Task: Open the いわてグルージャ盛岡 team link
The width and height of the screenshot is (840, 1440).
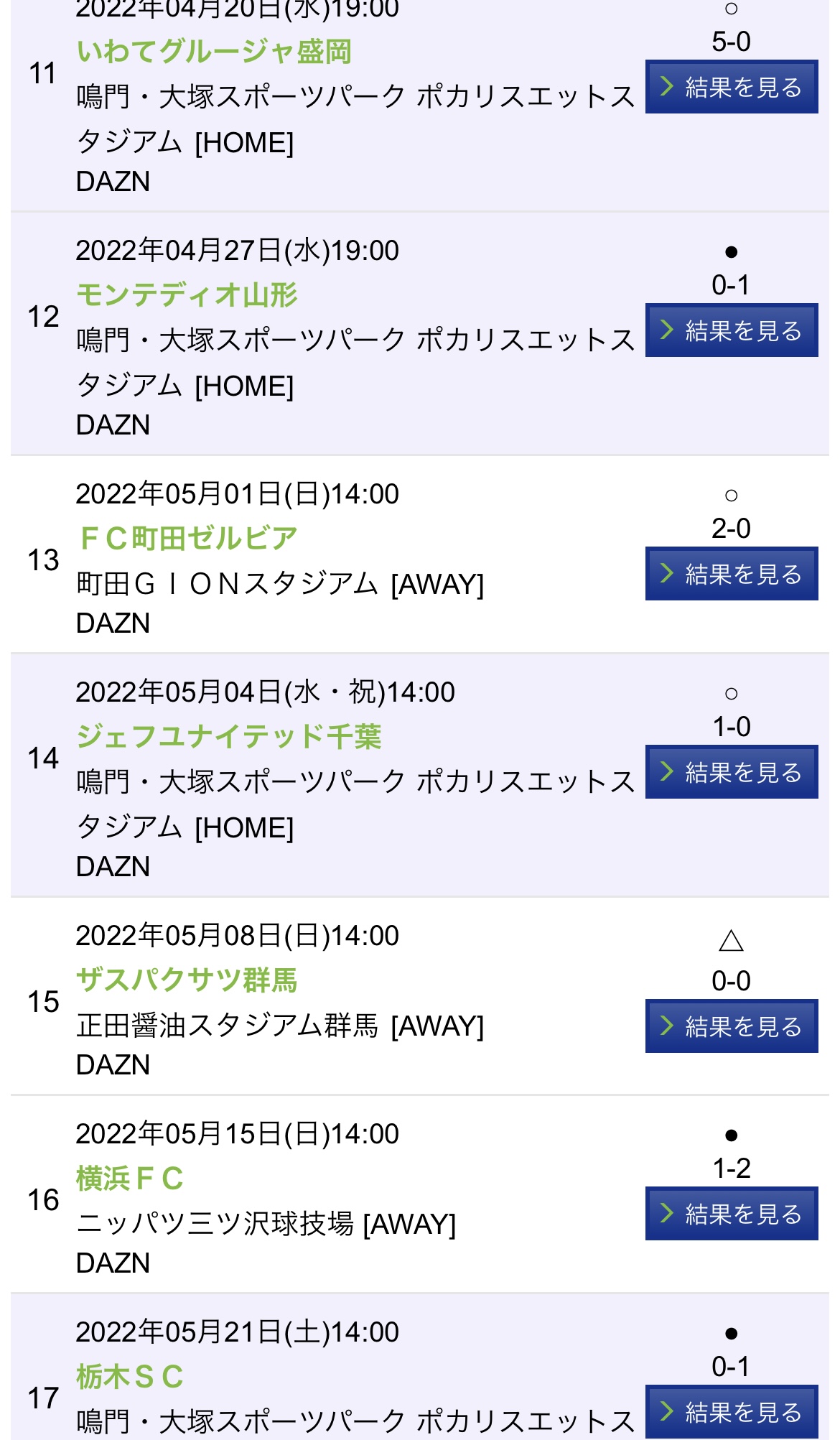Action: pyautogui.click(x=214, y=52)
